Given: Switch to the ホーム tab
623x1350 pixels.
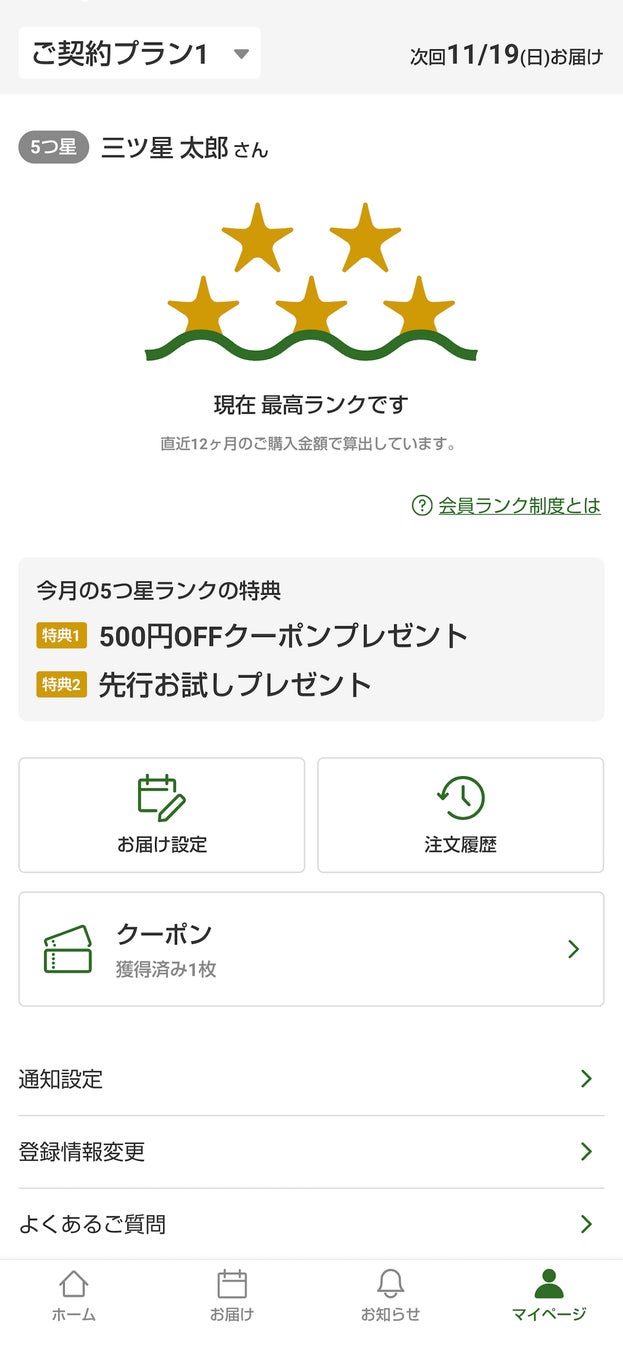Looking at the screenshot, I should pos(74,1296).
